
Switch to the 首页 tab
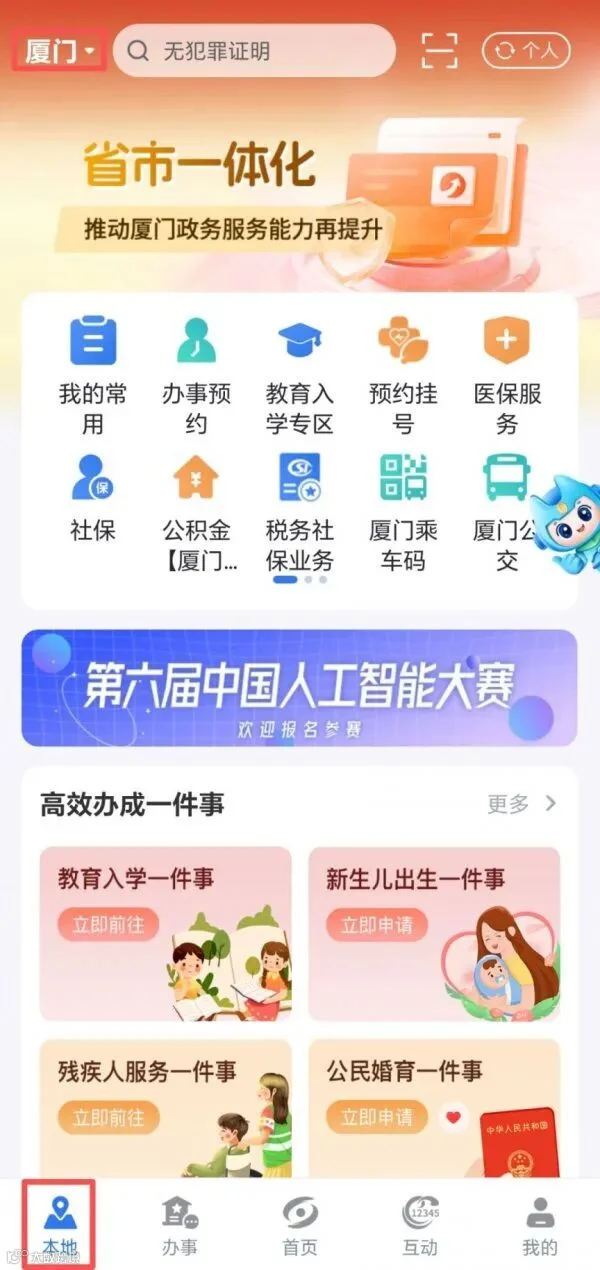click(300, 1226)
